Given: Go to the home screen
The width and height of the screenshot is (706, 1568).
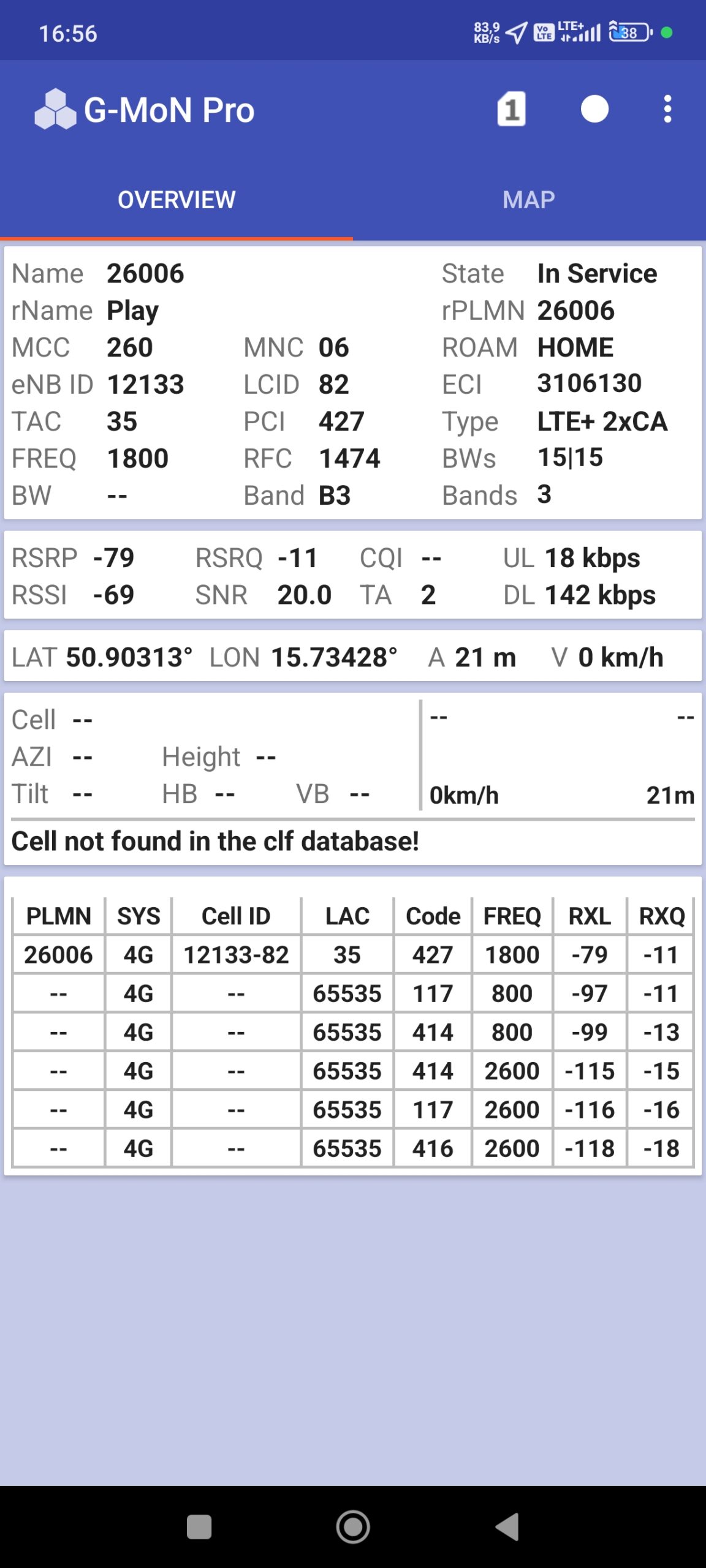Looking at the screenshot, I should 353,1526.
